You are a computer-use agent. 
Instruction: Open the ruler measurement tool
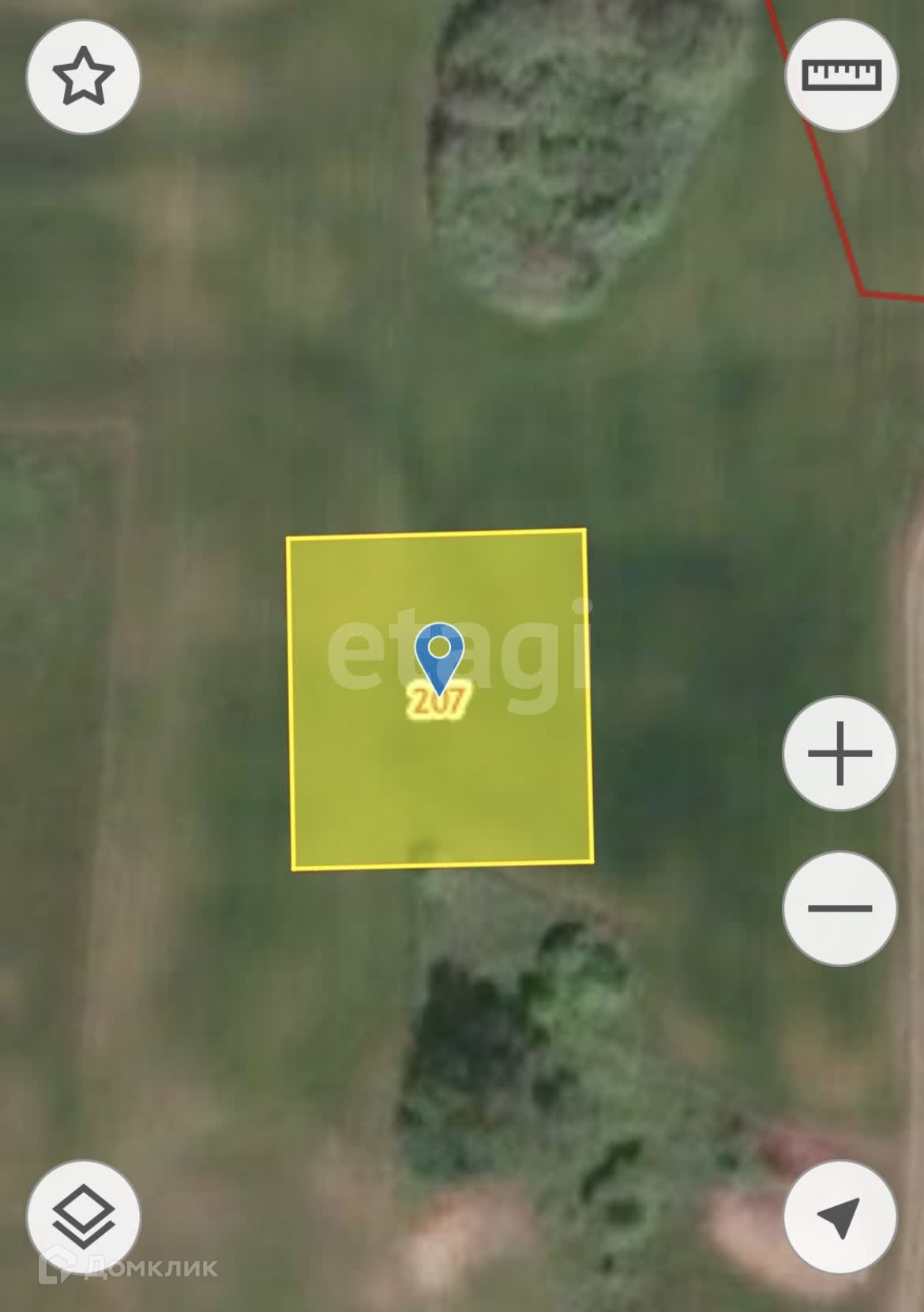[x=841, y=75]
